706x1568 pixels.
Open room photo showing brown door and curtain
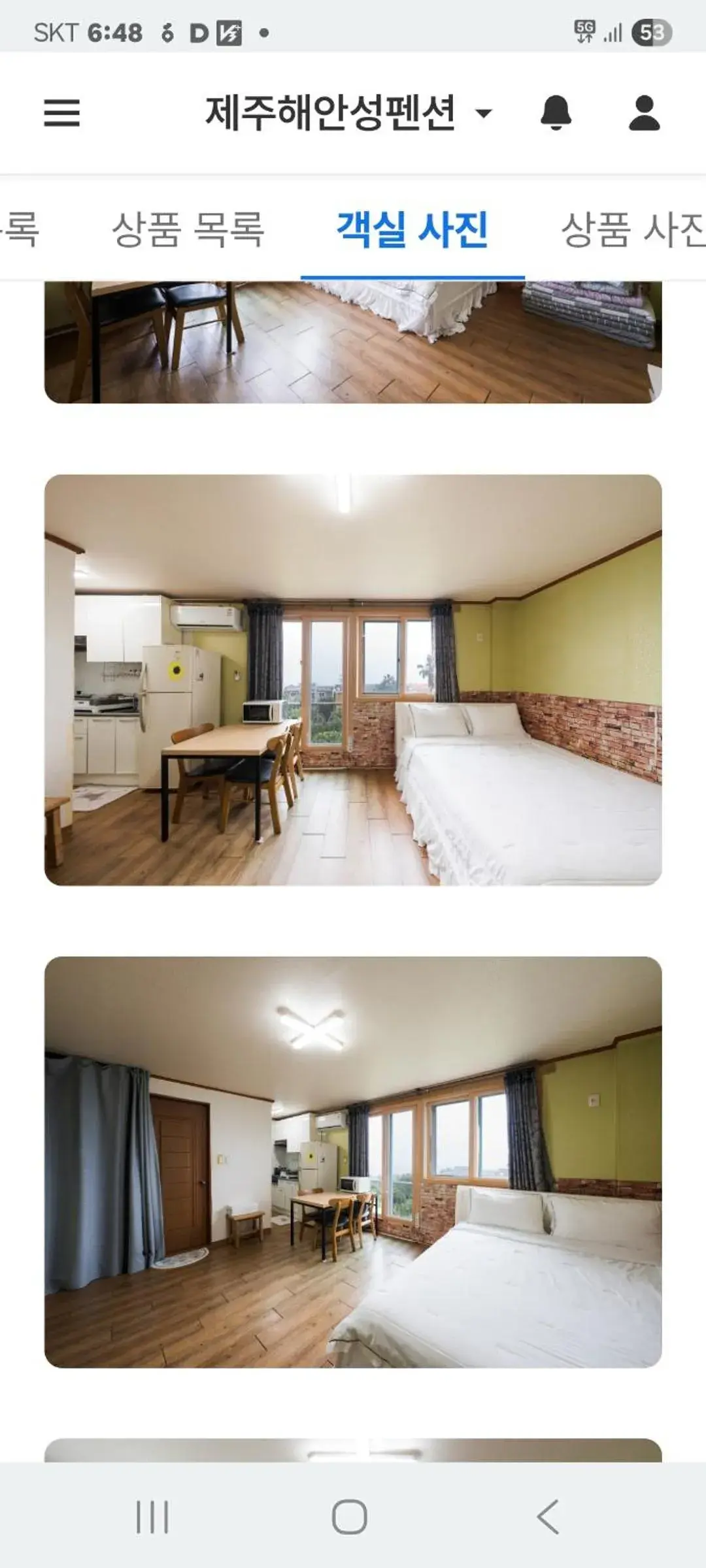pyautogui.click(x=353, y=1162)
